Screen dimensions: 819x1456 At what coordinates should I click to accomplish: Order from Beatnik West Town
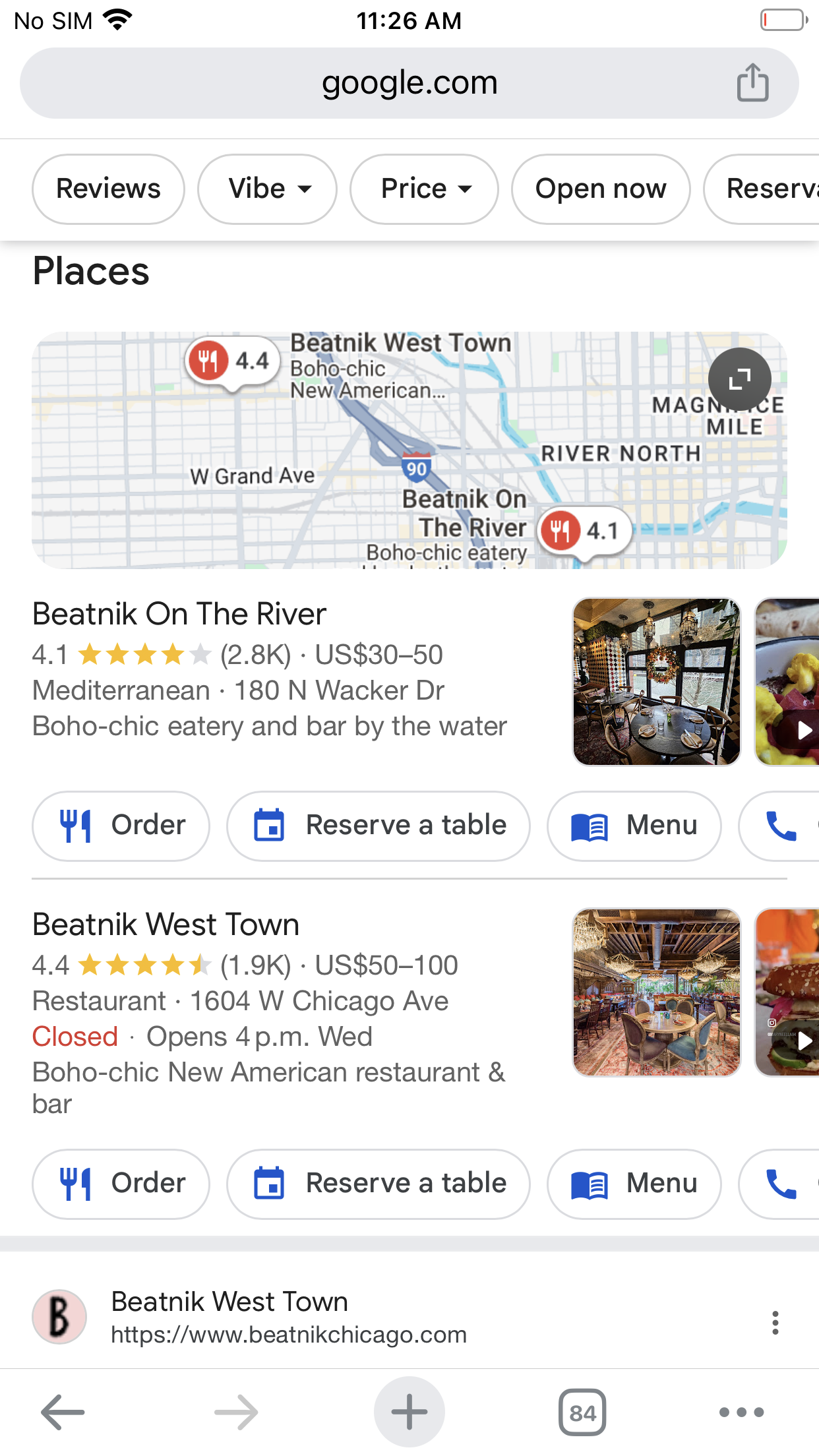point(121,1184)
